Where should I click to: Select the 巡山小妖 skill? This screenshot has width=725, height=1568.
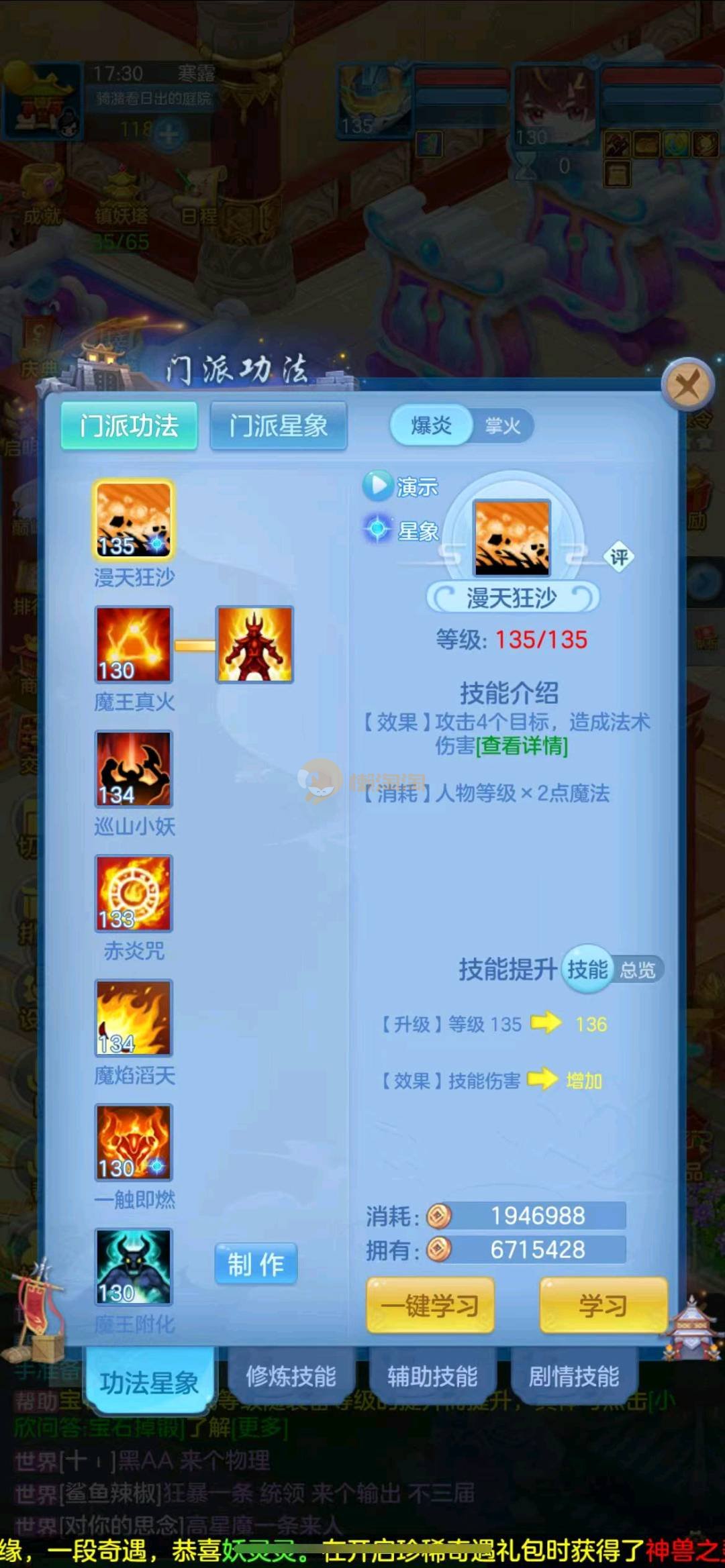pyautogui.click(x=134, y=769)
